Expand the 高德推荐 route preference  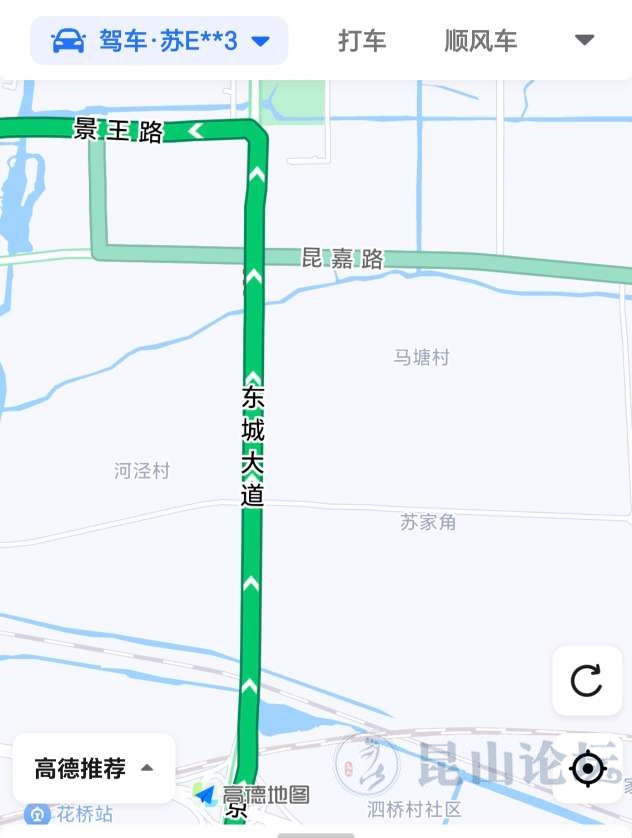(x=94, y=769)
